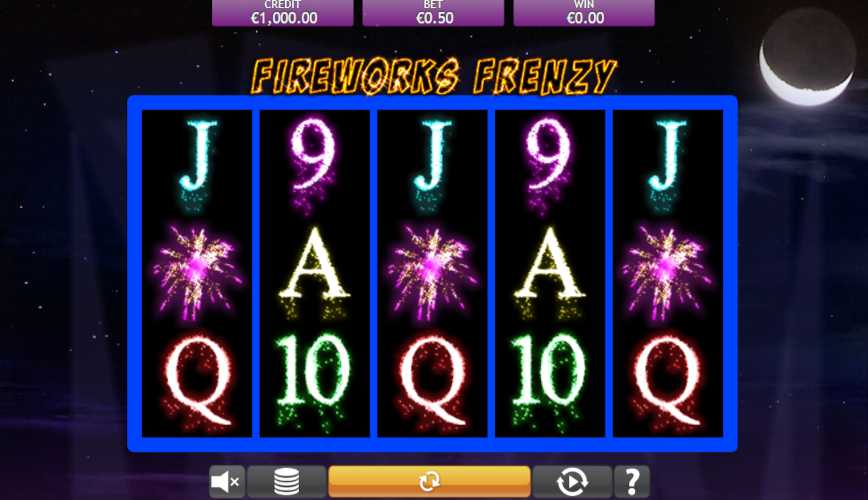Open the help question mark
868x500 pixels.
[631, 482]
